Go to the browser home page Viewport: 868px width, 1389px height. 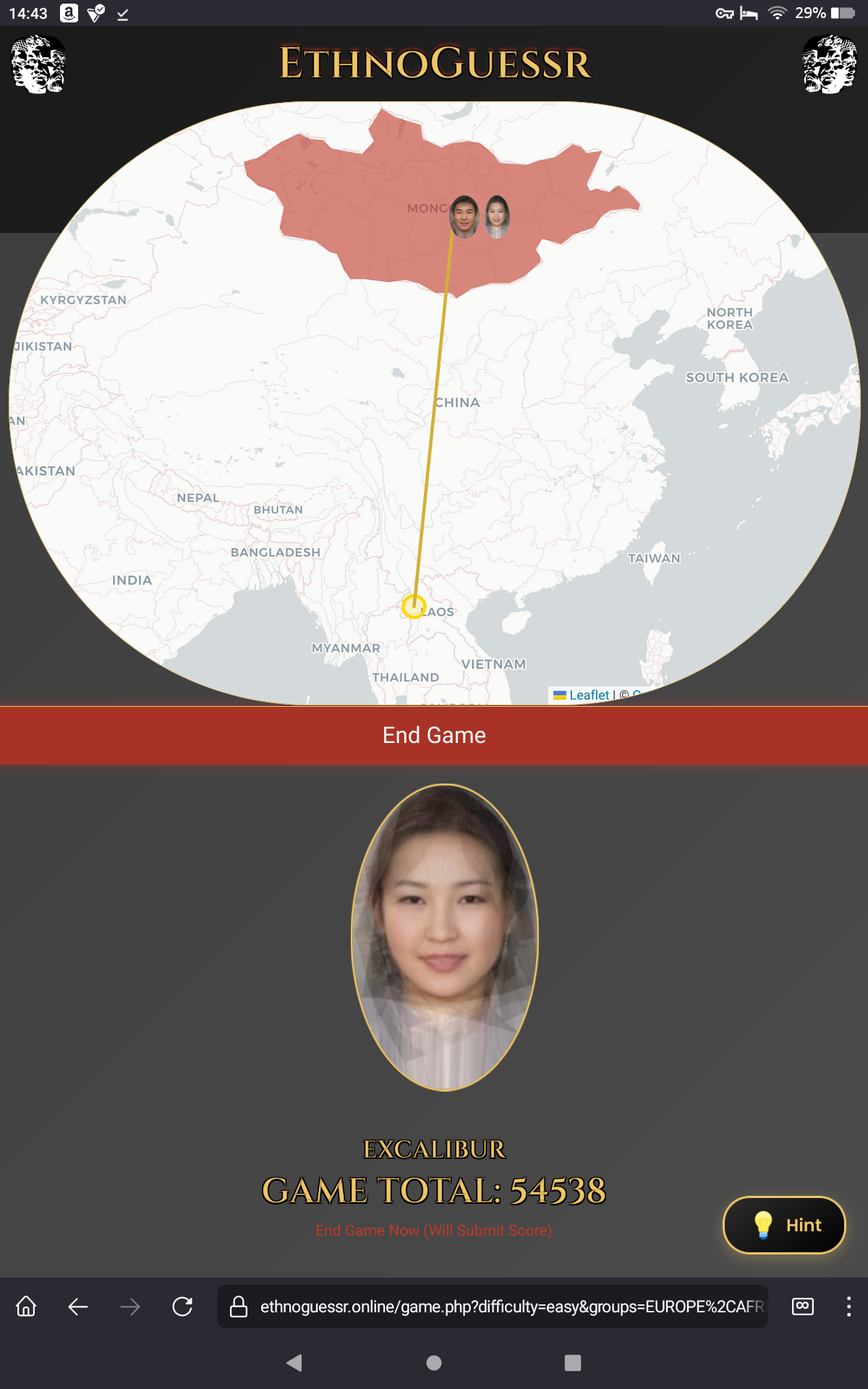pos(26,1307)
